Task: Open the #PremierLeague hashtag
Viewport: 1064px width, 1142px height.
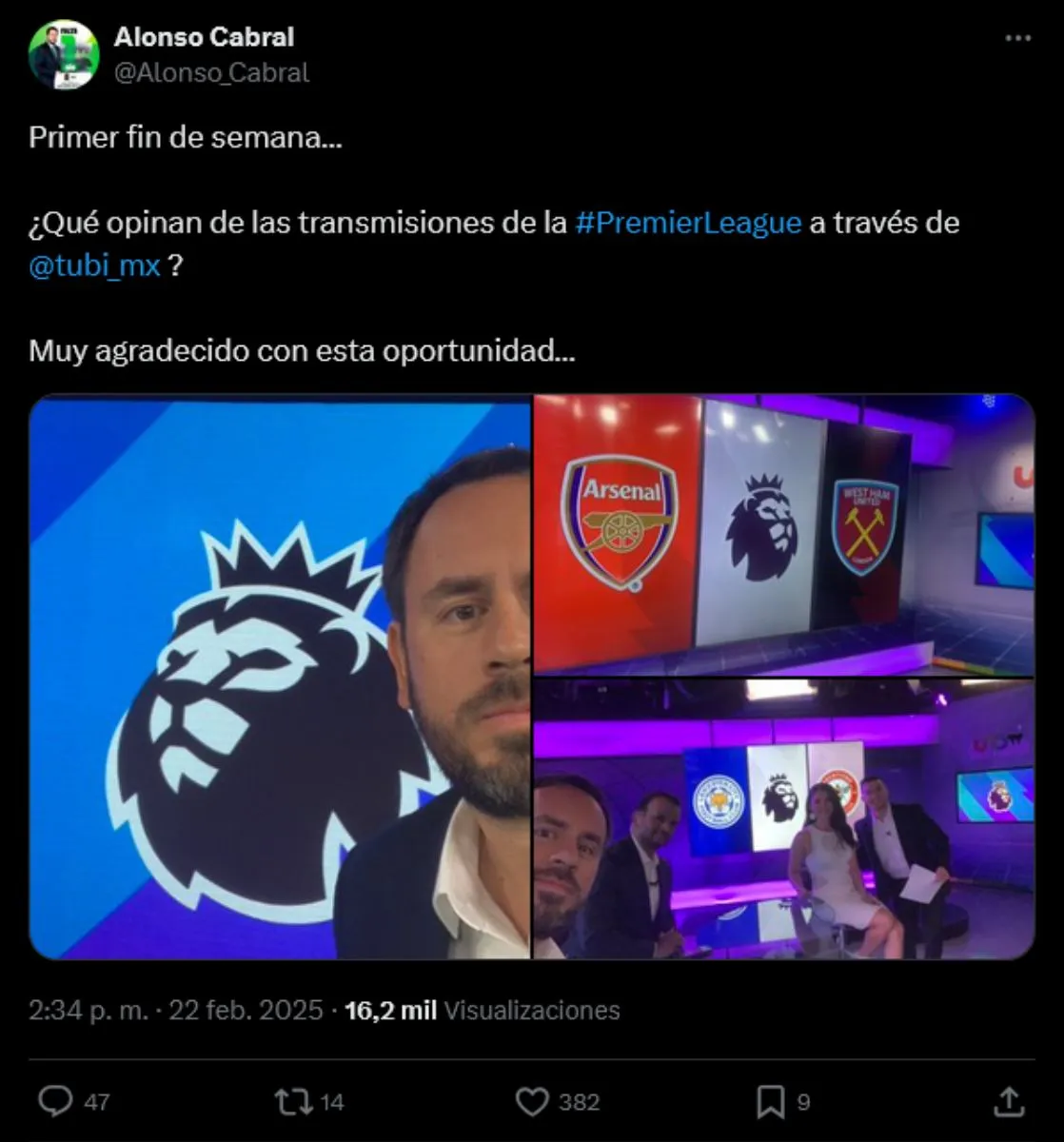Action: point(688,224)
